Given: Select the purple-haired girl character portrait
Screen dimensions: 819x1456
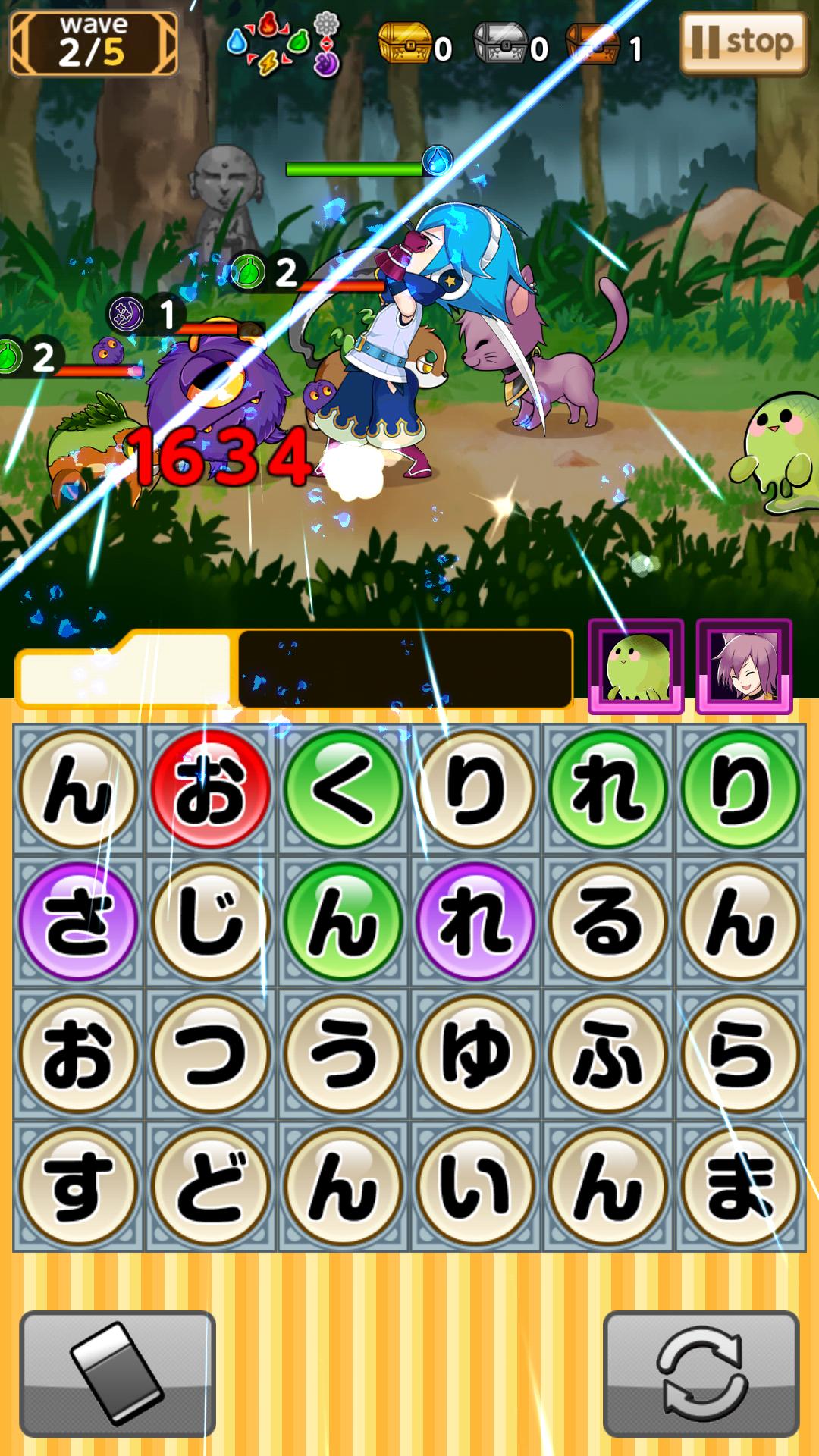Looking at the screenshot, I should pos(744,667).
